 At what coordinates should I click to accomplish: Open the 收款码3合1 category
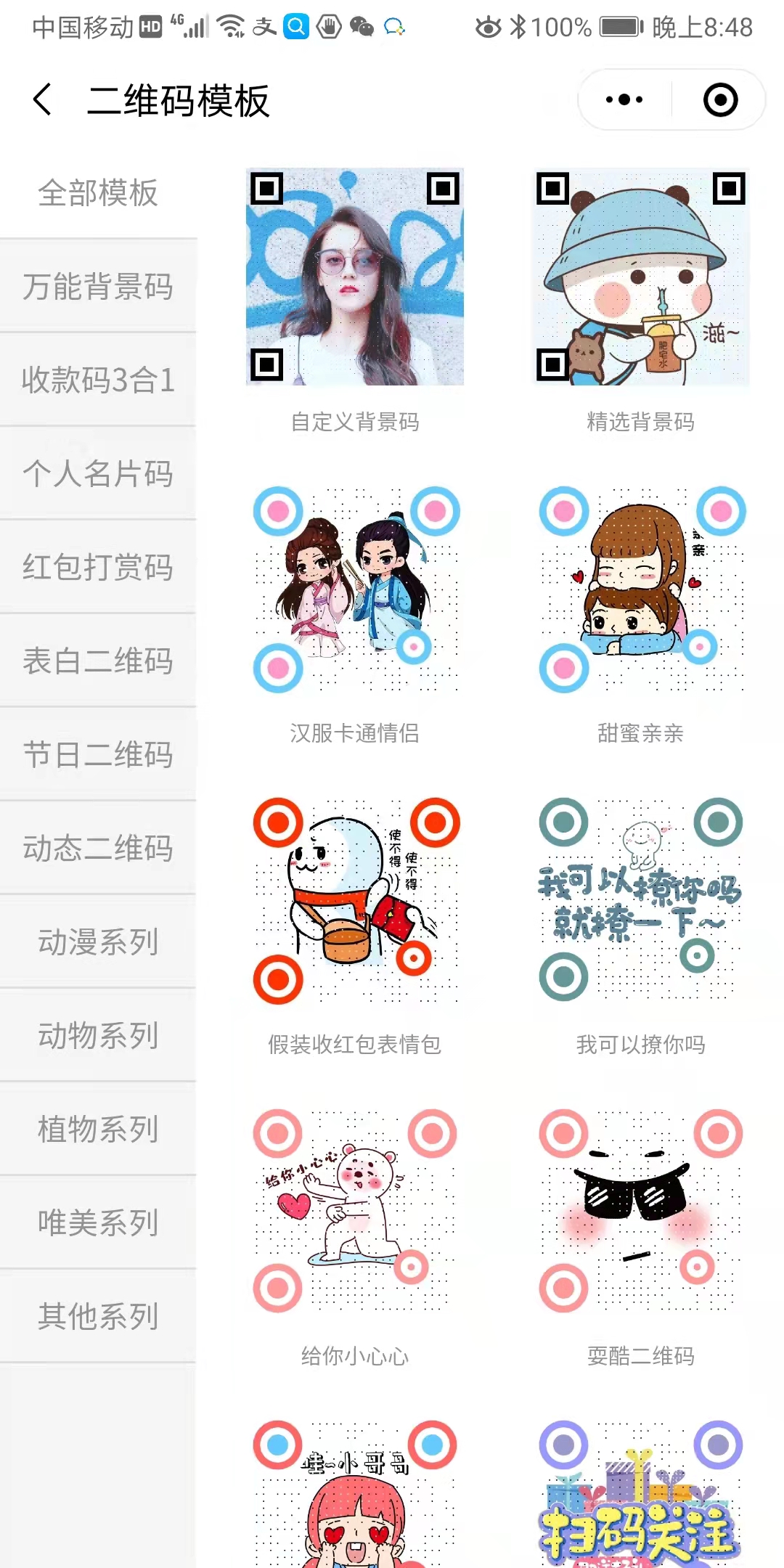(98, 380)
